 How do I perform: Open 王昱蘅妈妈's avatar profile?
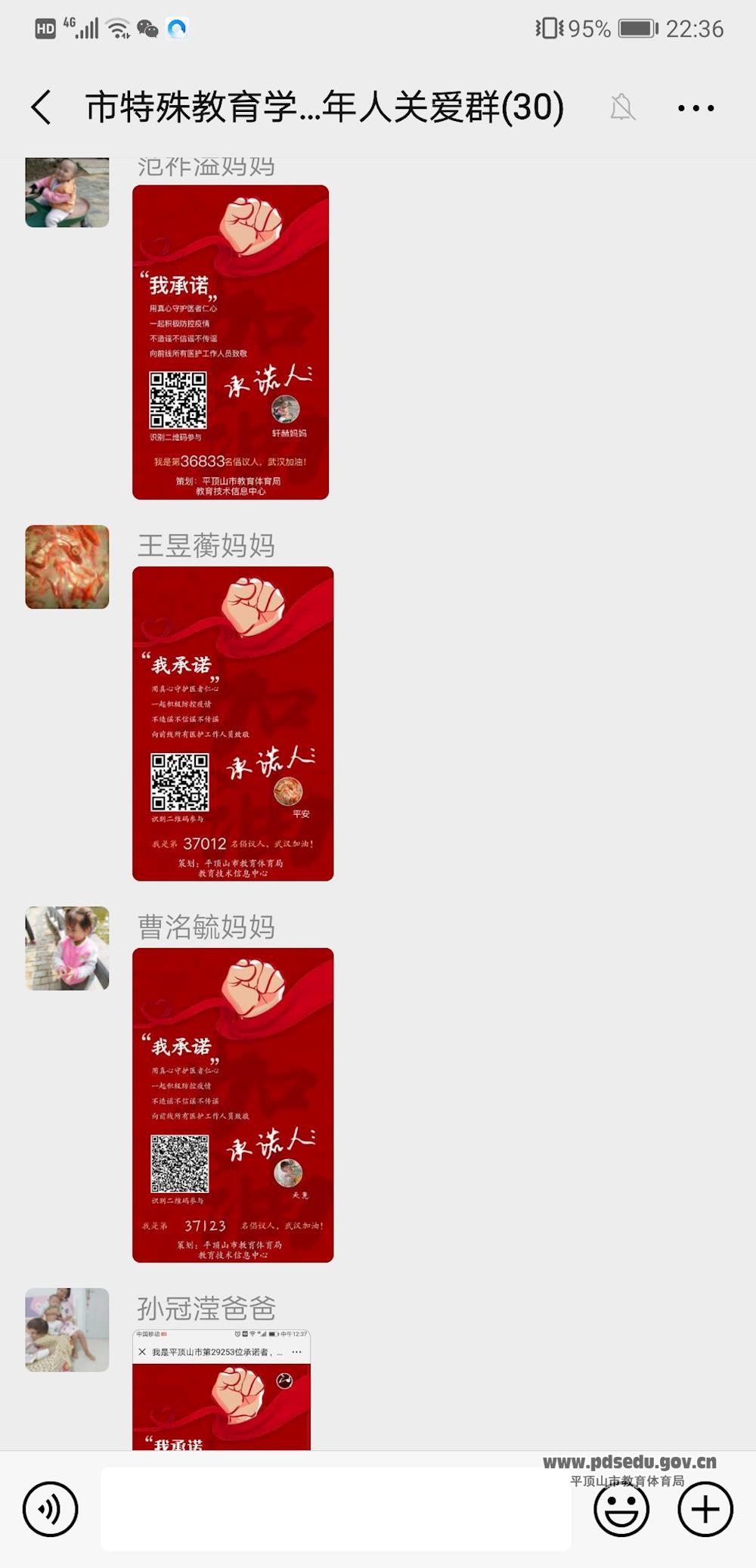(67, 567)
